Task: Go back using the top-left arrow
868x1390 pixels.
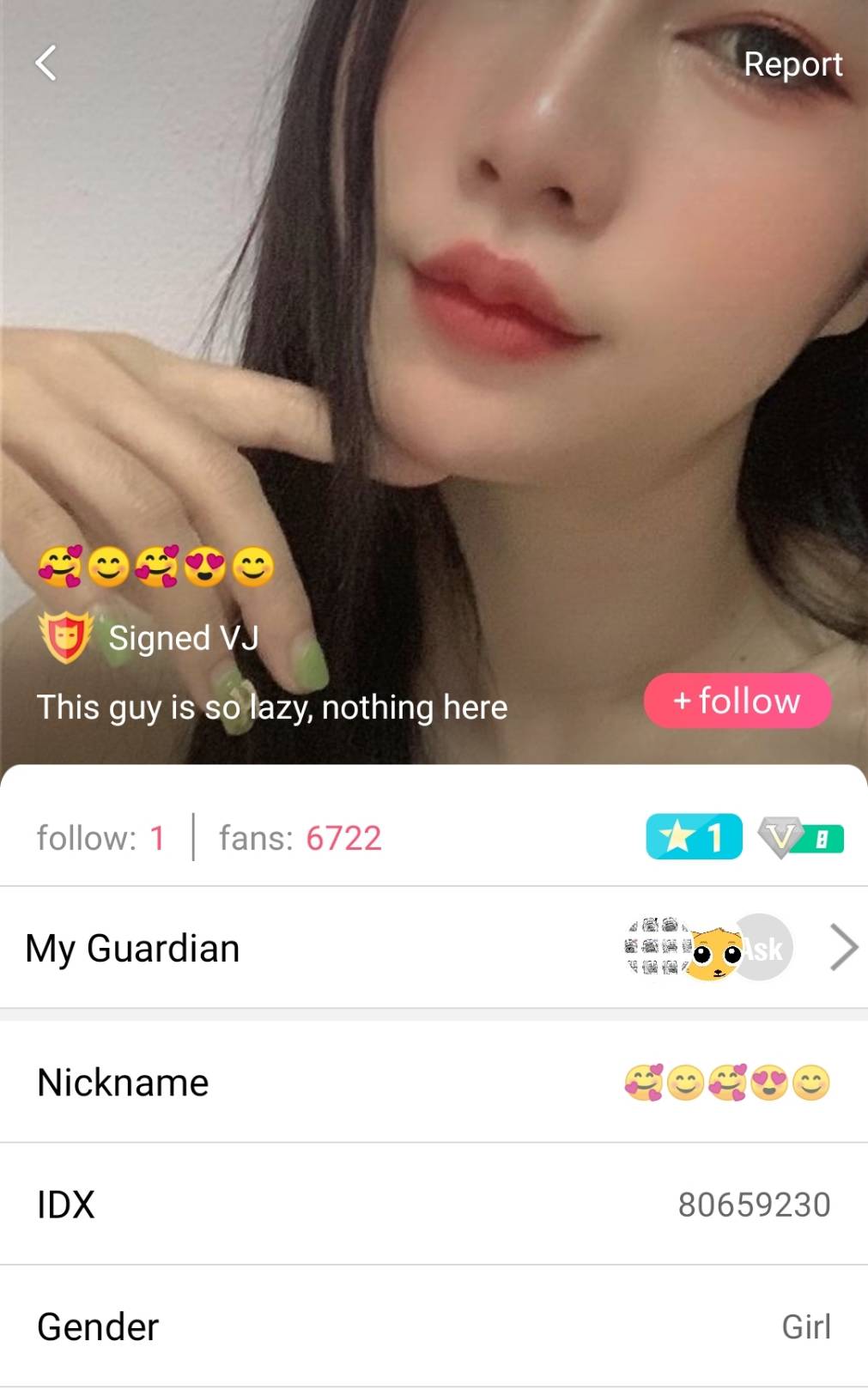Action: click(46, 64)
